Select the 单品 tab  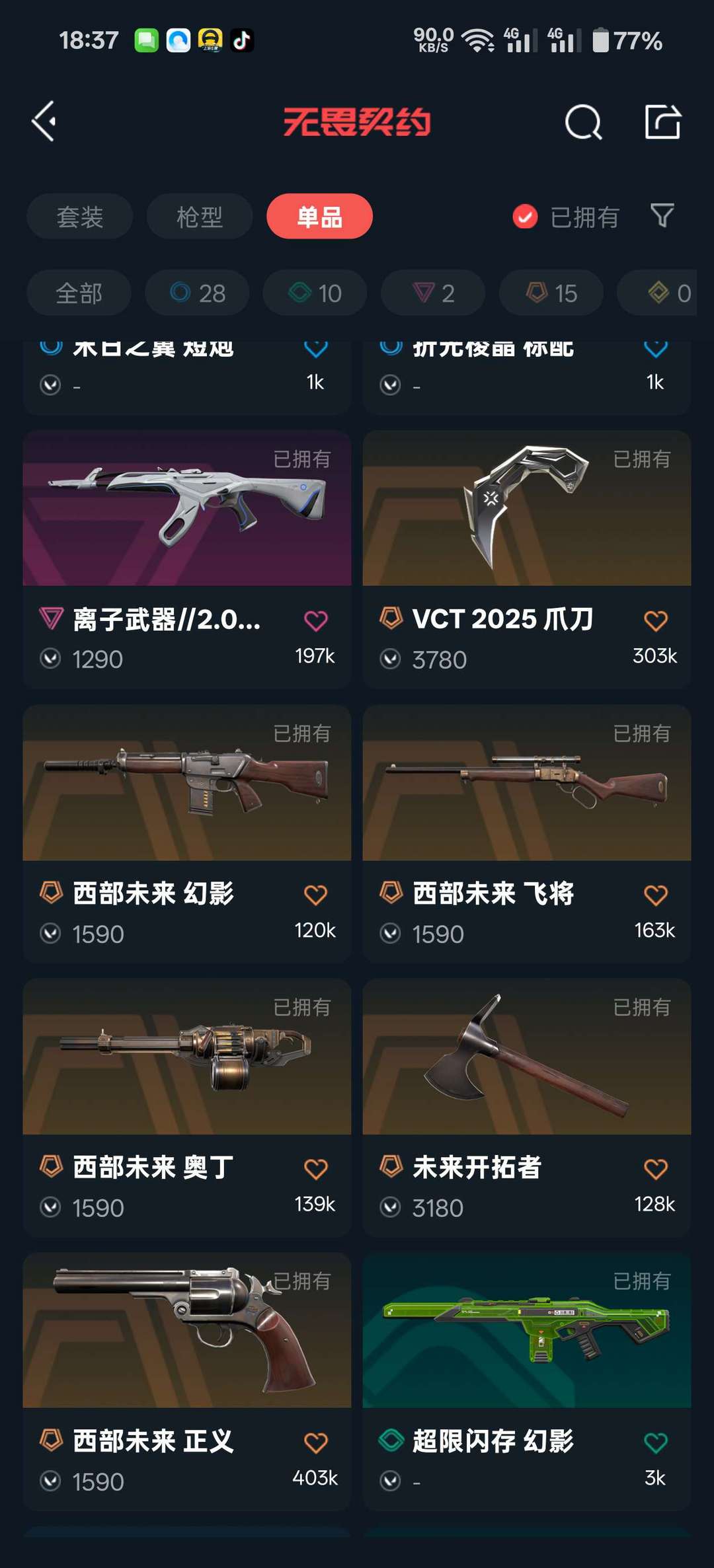(319, 217)
